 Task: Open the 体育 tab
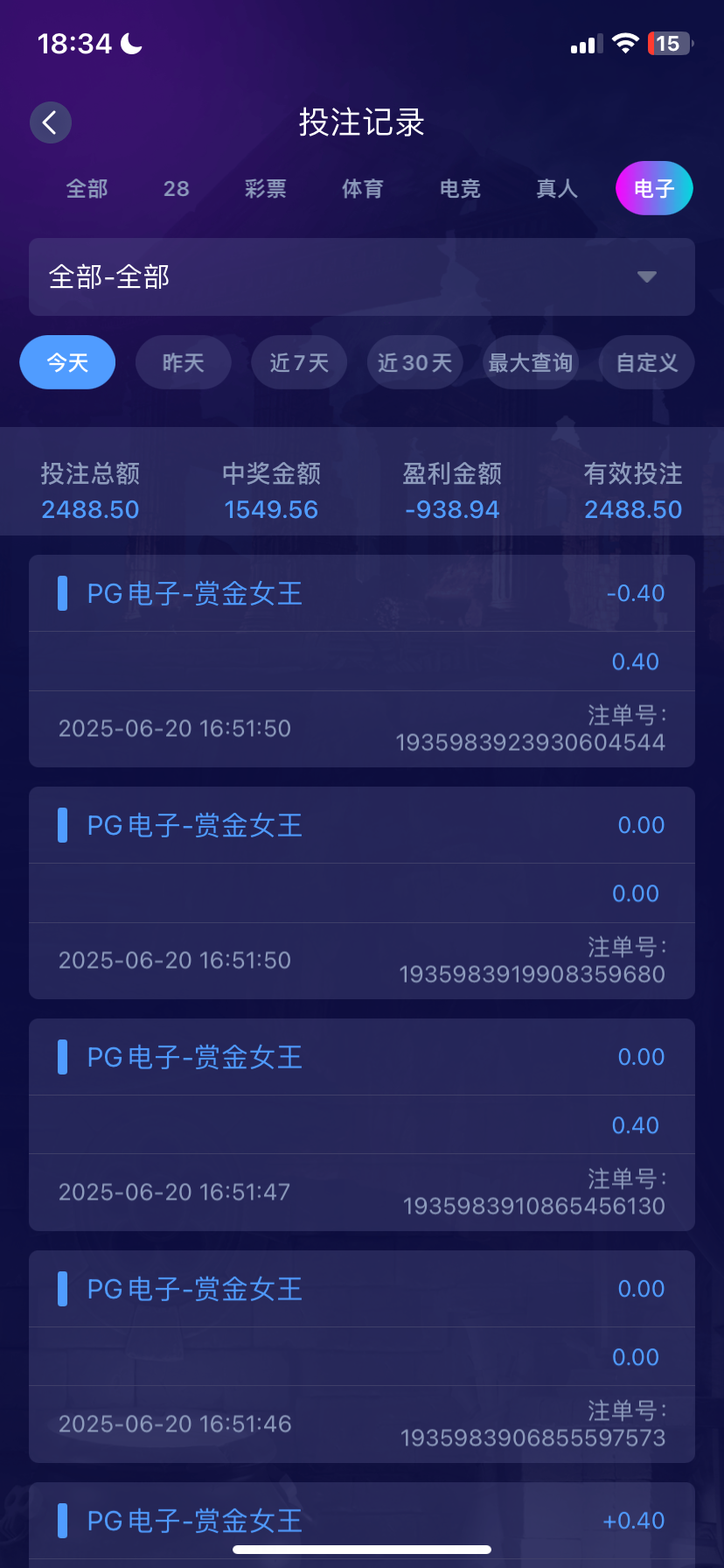click(363, 189)
